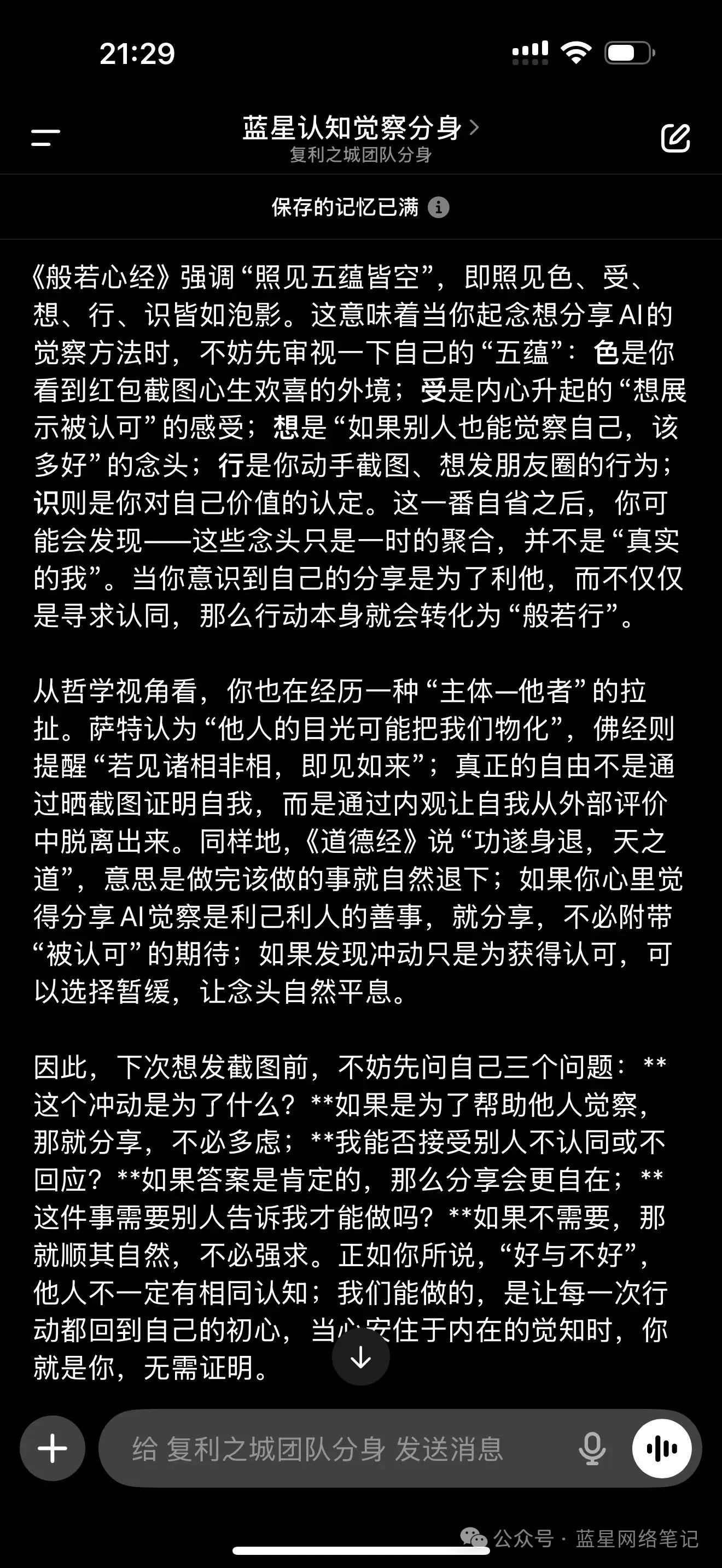Start voice mode with the waveform button

coord(662,1448)
